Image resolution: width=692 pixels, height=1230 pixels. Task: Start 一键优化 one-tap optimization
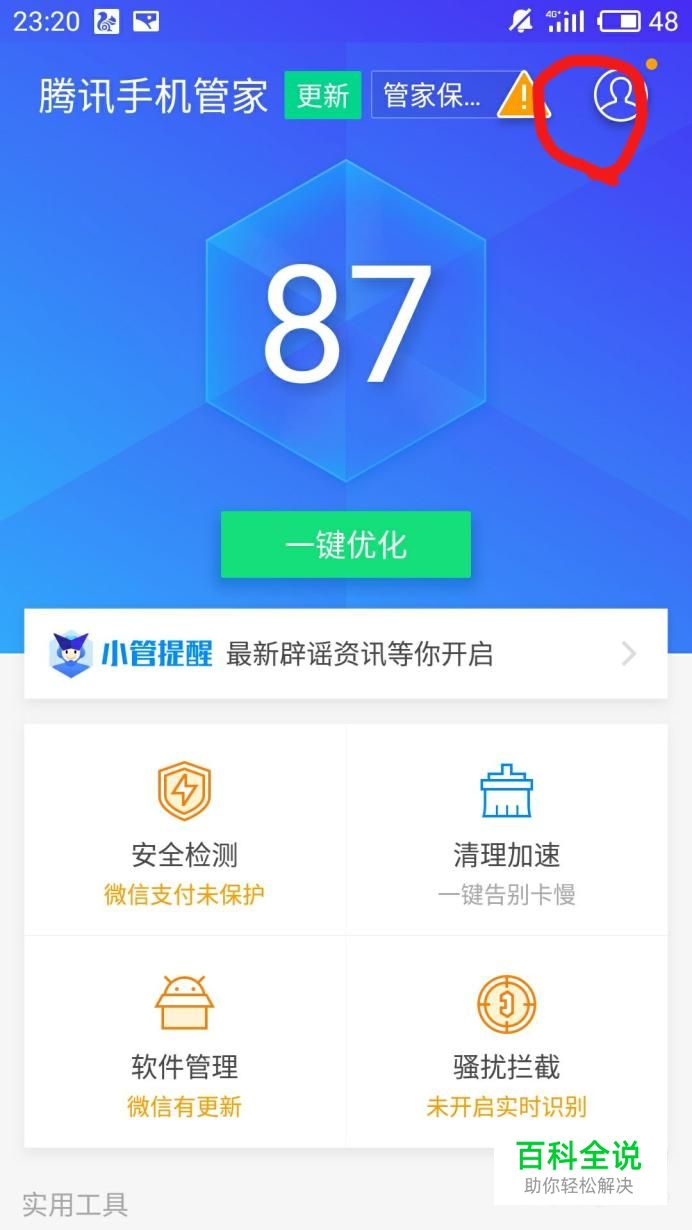pos(345,545)
